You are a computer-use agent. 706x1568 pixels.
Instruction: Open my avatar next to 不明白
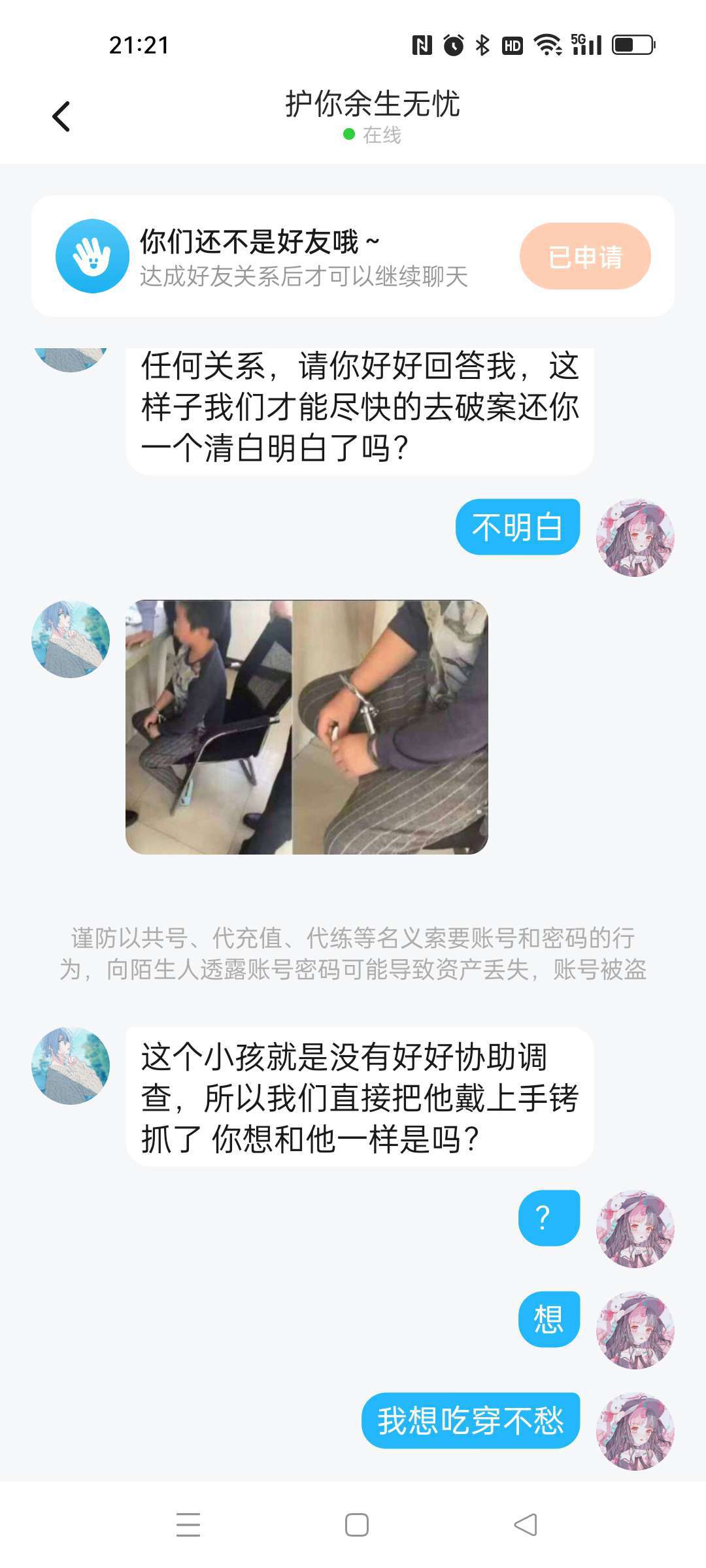tap(635, 538)
